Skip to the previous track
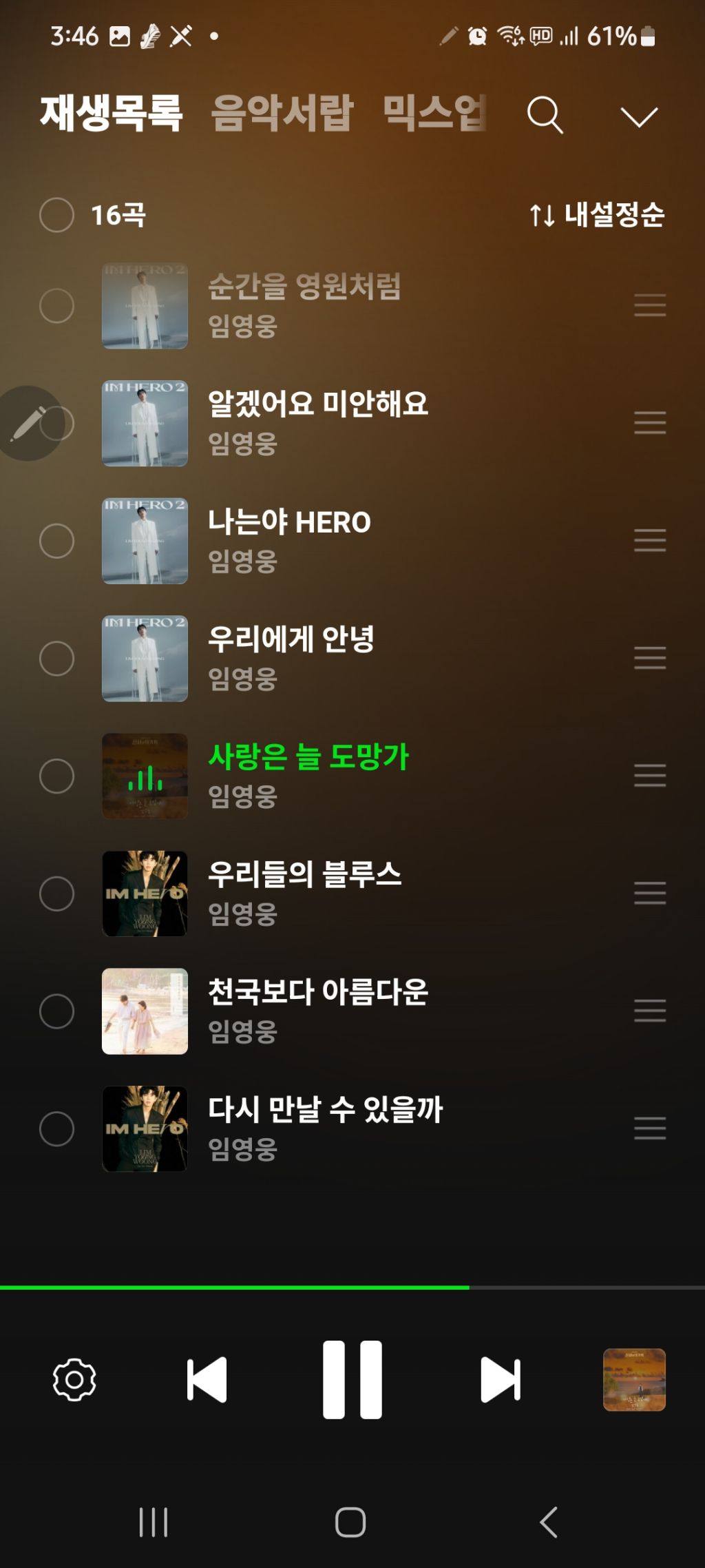Screen dimensions: 705x1568 click(x=207, y=1380)
